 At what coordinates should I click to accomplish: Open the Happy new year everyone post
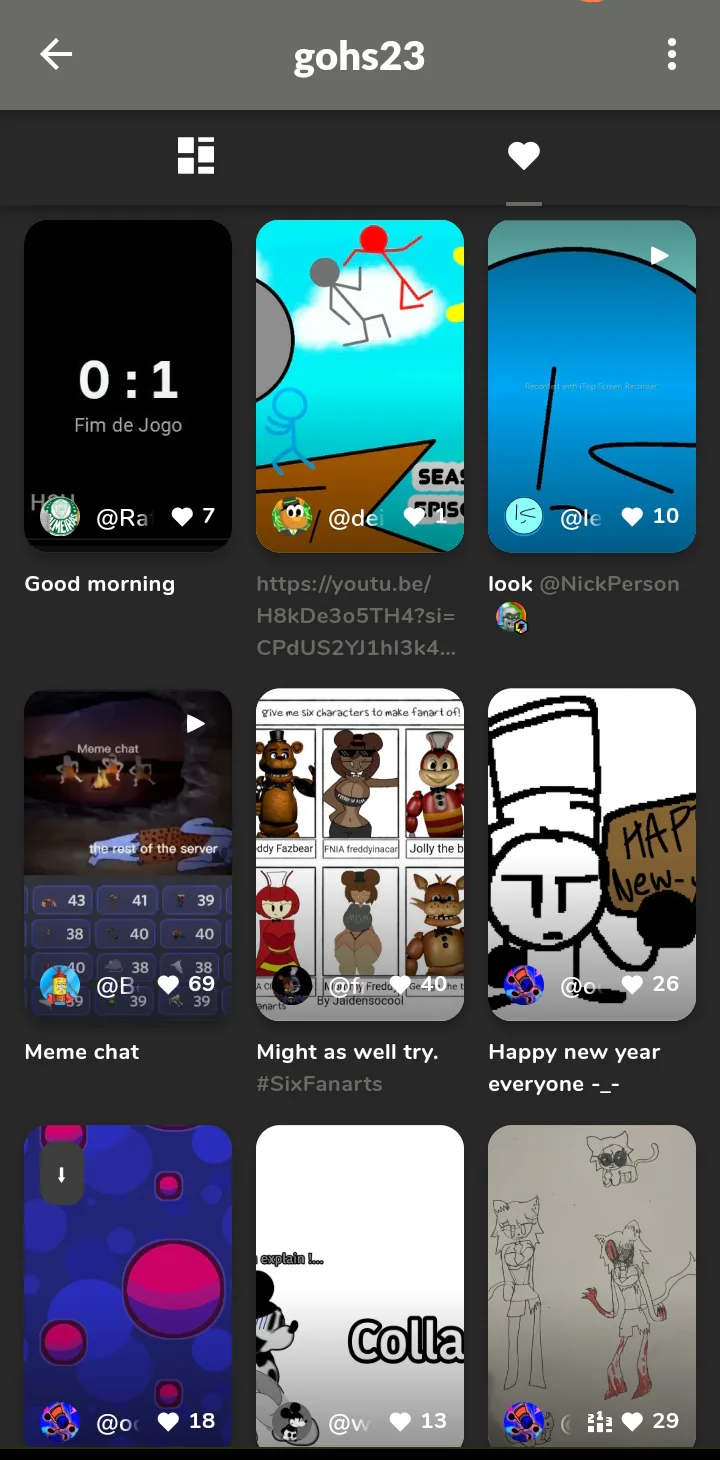coord(592,854)
